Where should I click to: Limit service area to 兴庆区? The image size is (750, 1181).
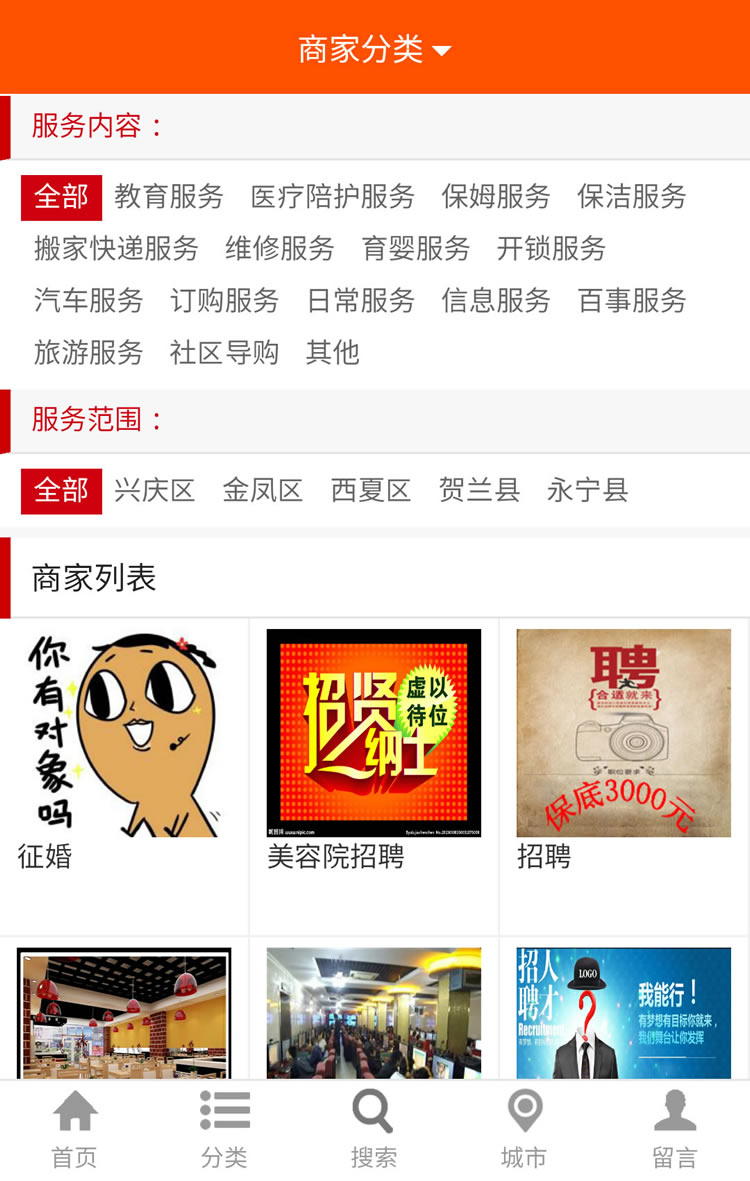click(154, 491)
